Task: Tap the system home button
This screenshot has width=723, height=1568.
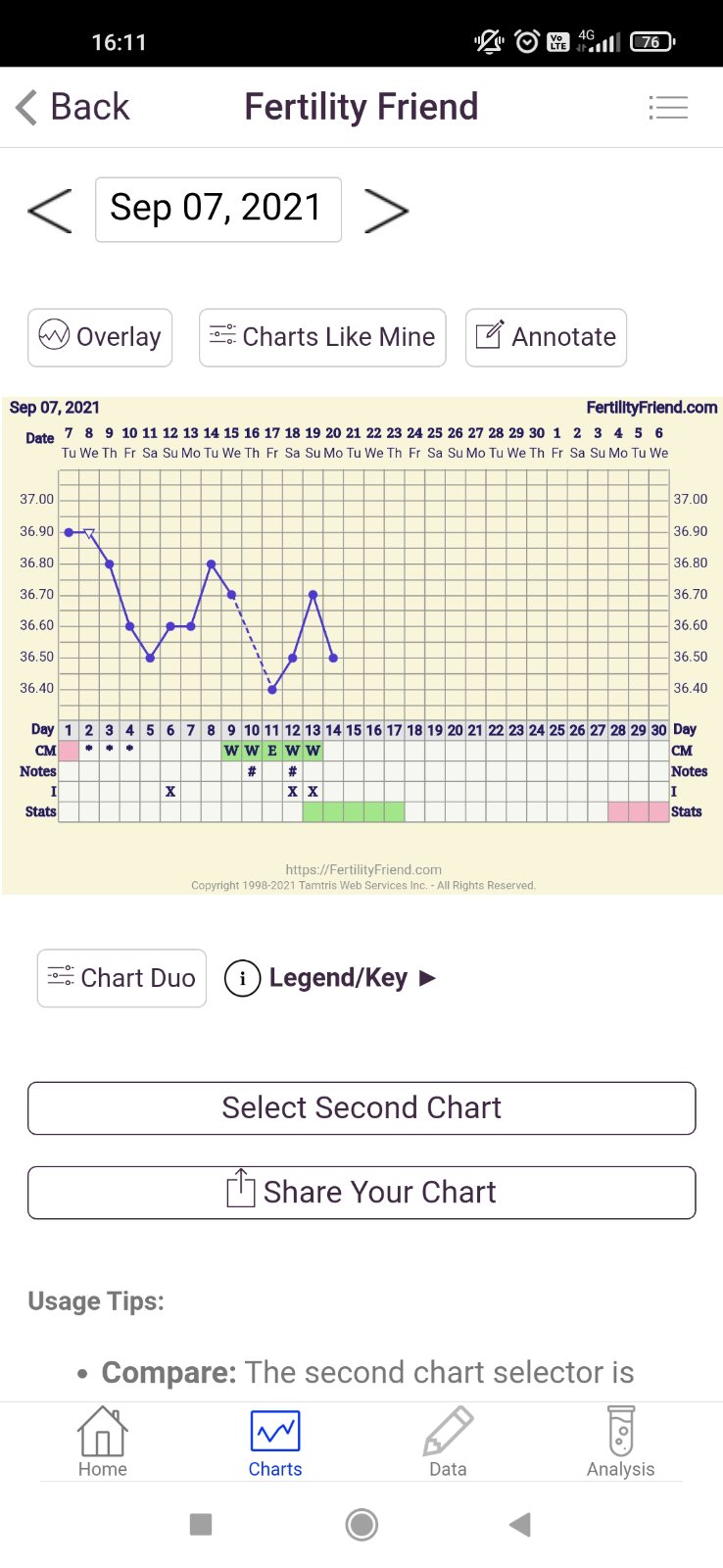Action: pos(361,1525)
